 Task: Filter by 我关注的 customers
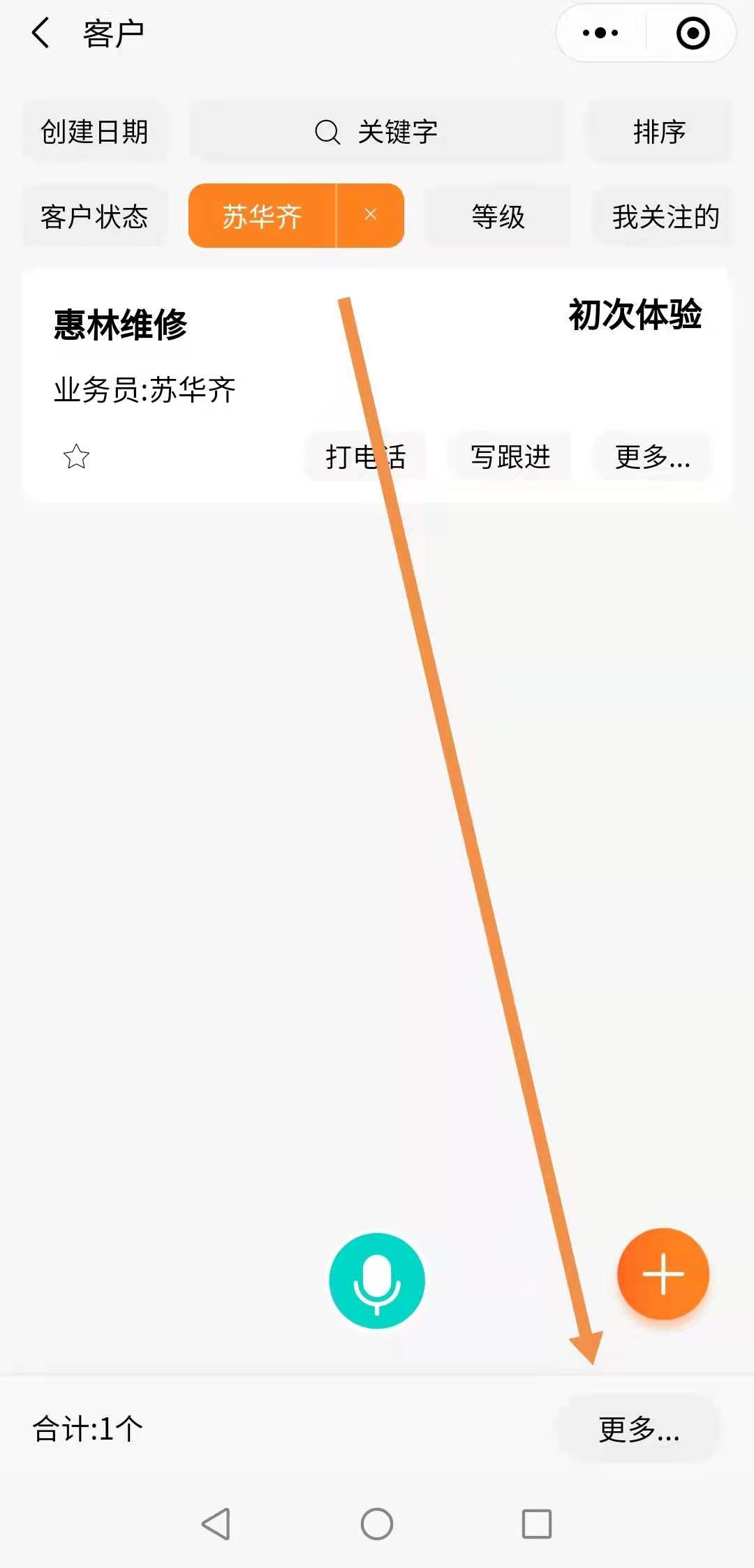(x=665, y=216)
